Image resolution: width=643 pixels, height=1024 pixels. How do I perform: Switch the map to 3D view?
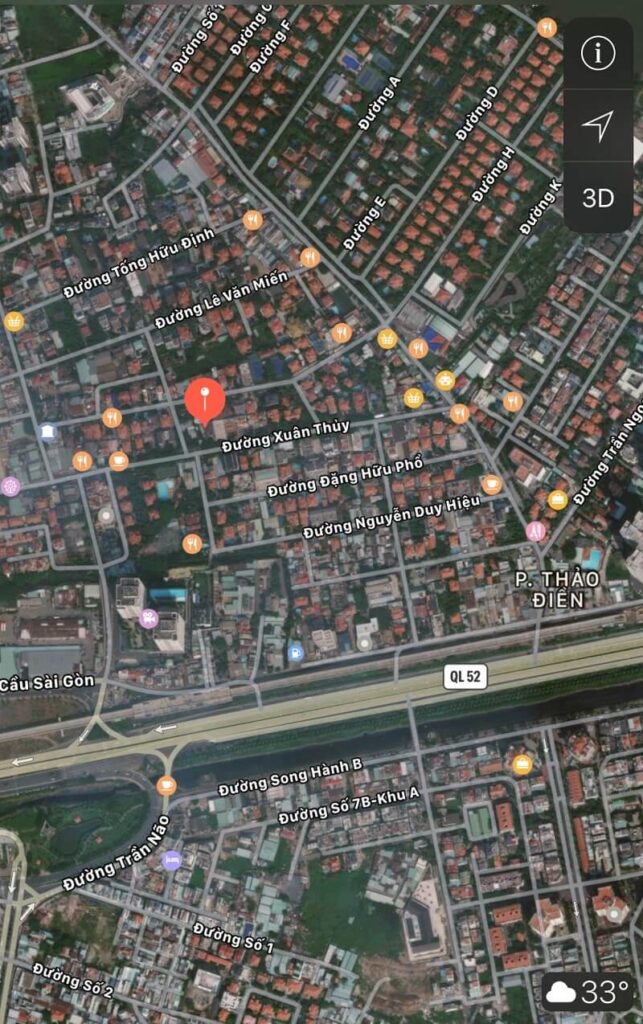[598, 198]
